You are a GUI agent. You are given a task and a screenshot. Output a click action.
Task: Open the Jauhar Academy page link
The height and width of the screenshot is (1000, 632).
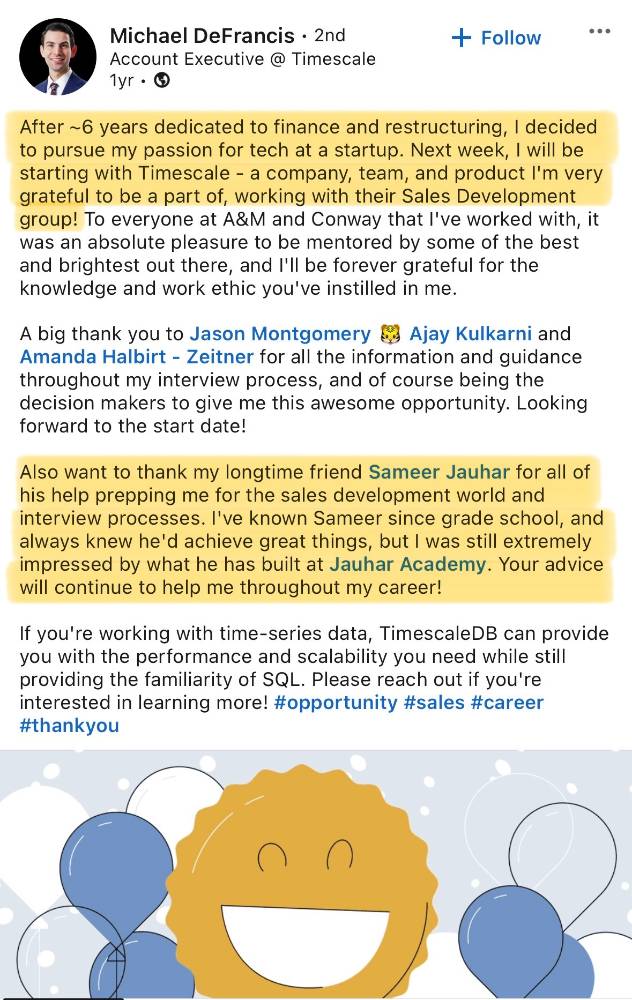click(407, 564)
